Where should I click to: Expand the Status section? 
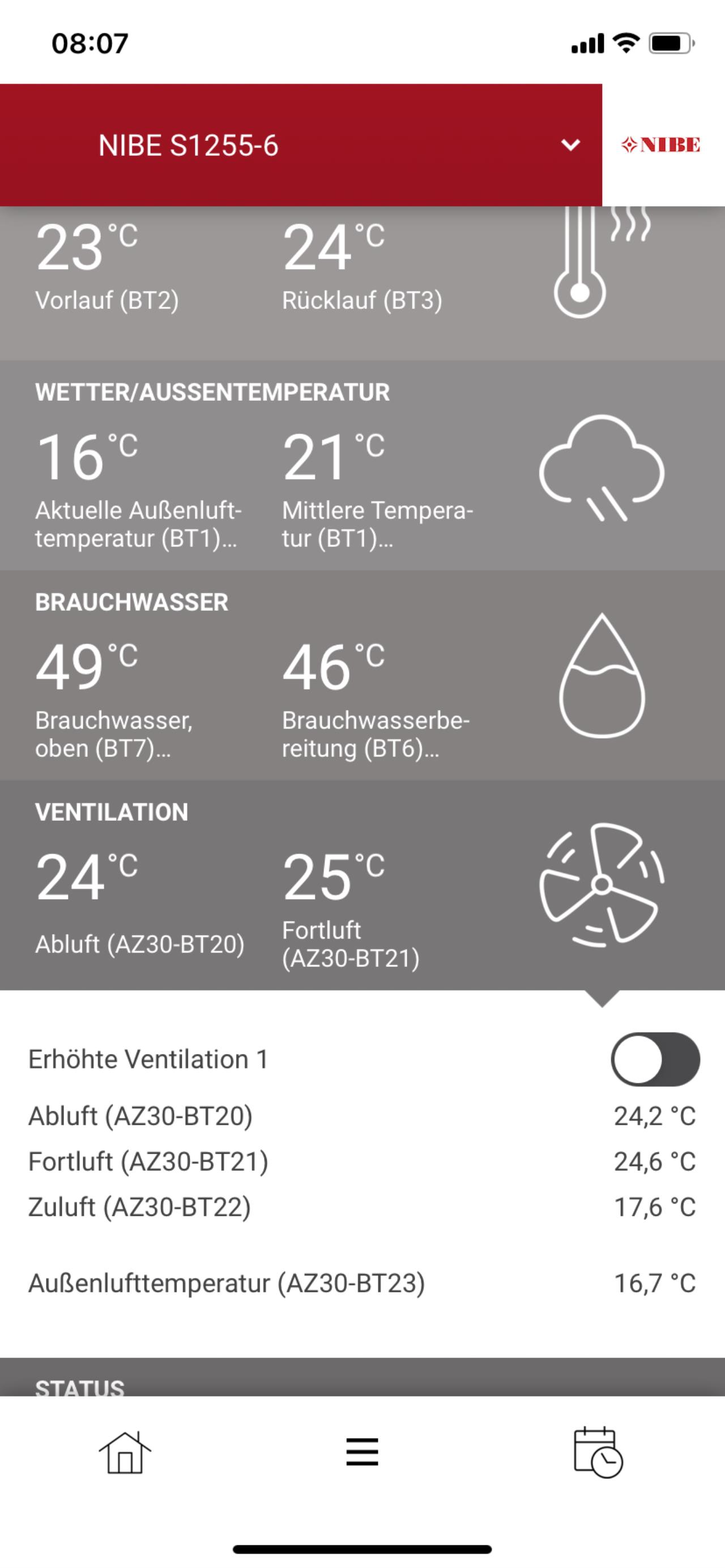click(x=362, y=1377)
